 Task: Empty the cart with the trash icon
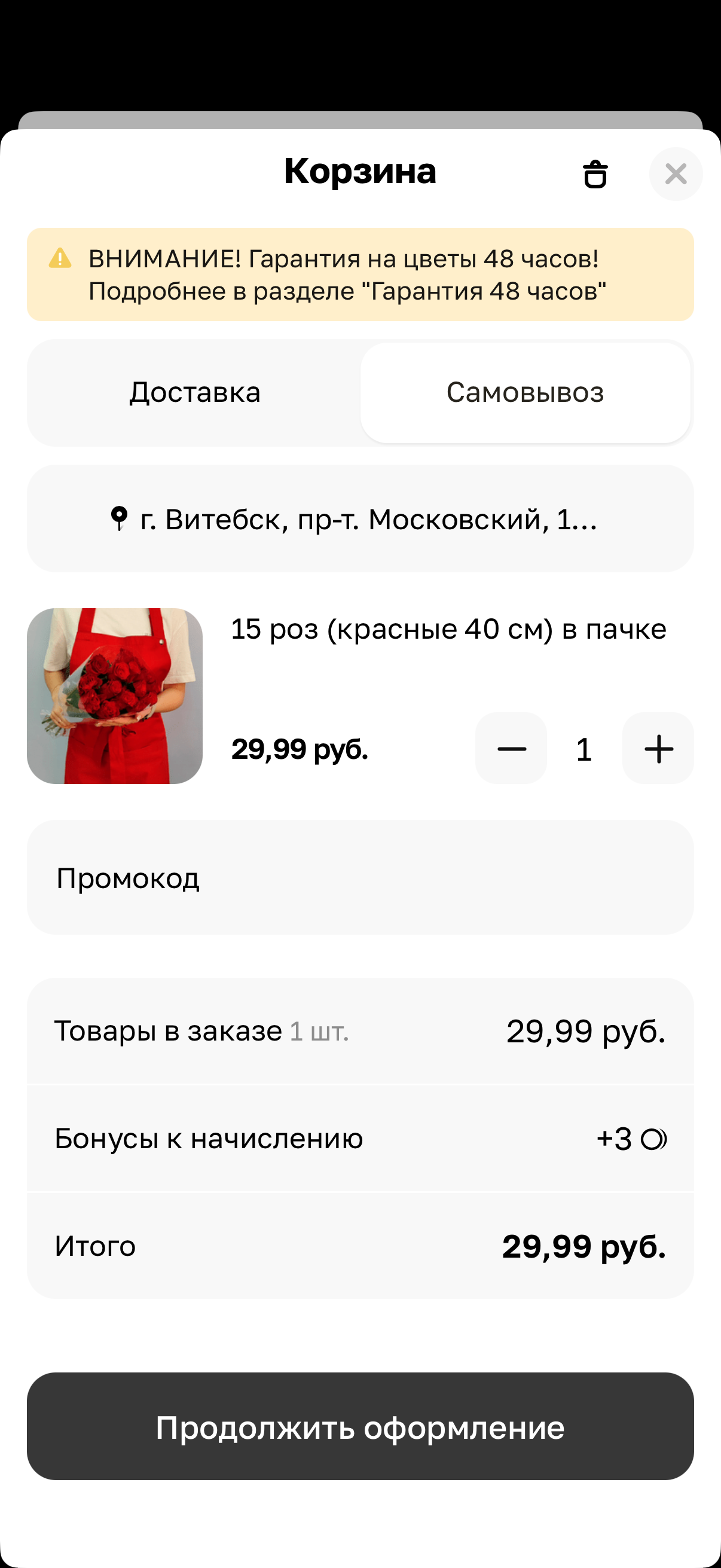coord(595,175)
